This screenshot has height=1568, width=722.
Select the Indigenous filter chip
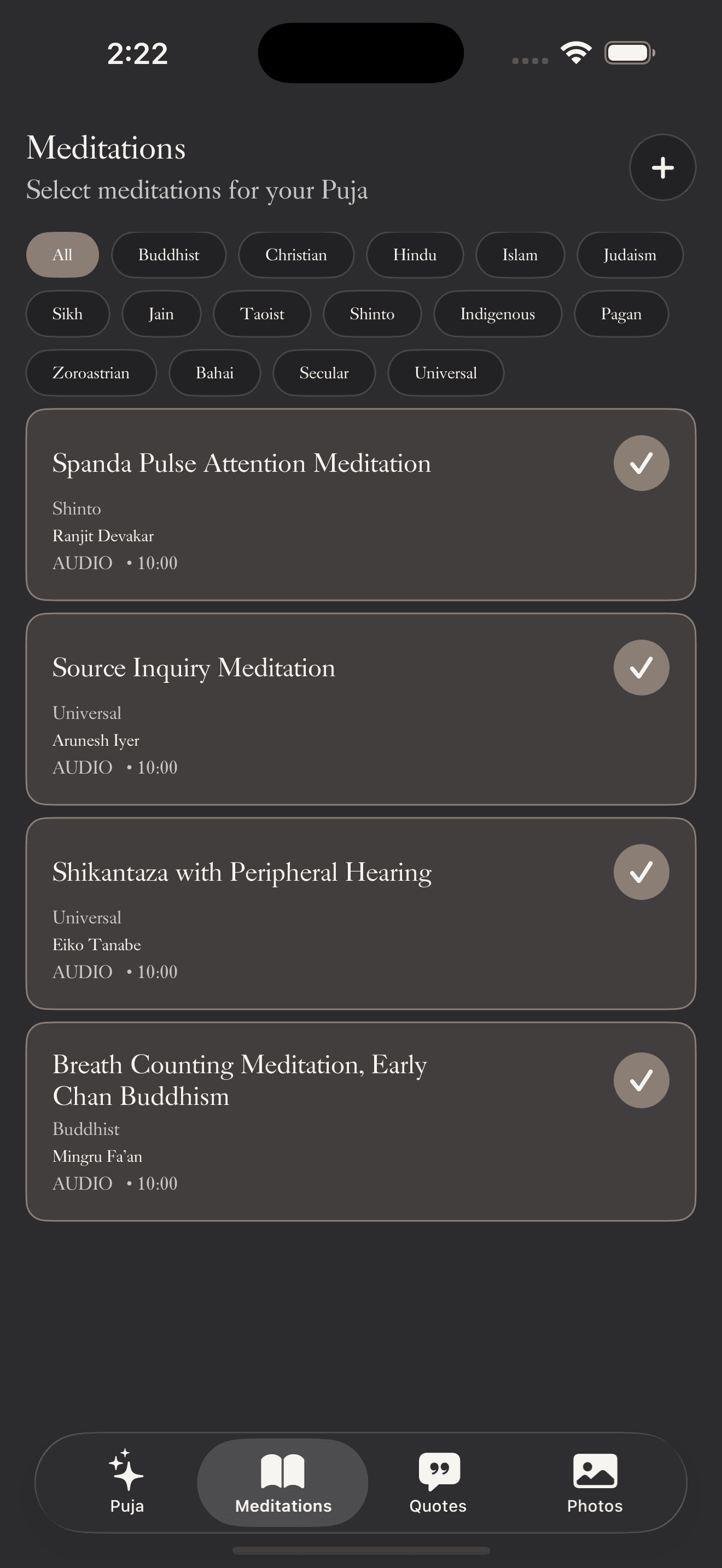pos(497,314)
